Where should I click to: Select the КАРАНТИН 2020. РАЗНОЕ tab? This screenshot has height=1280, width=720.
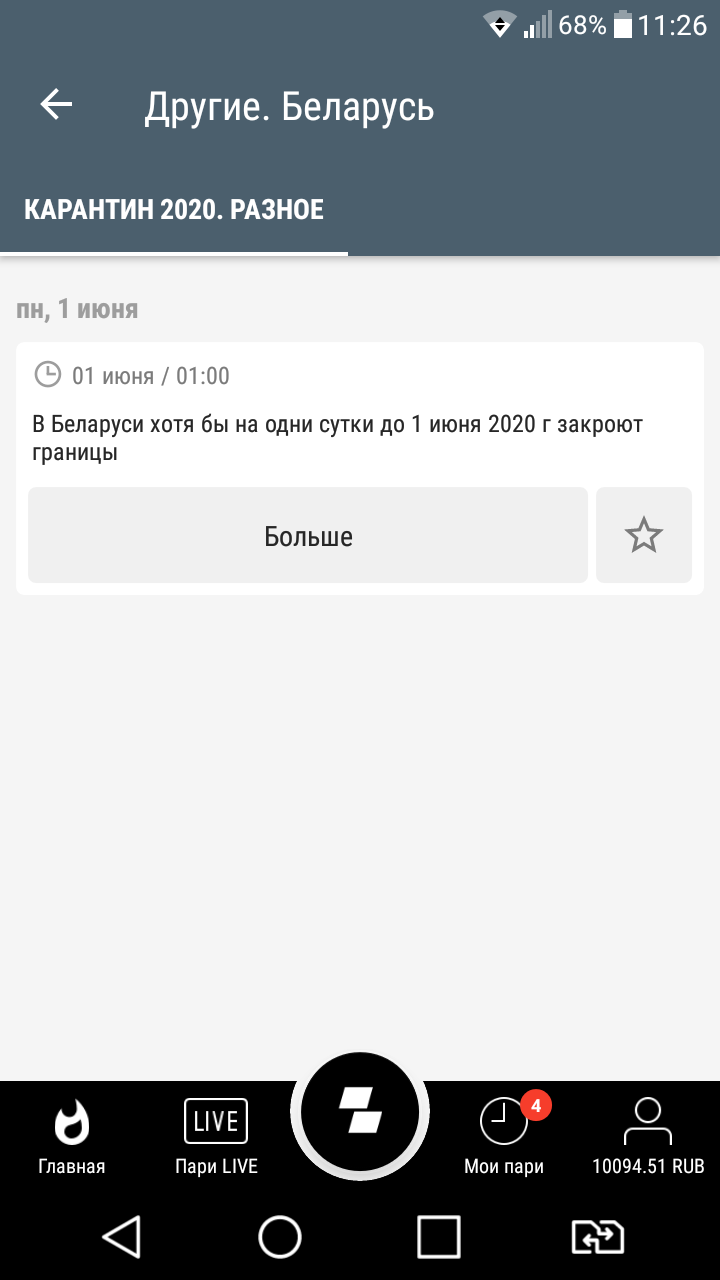(174, 210)
